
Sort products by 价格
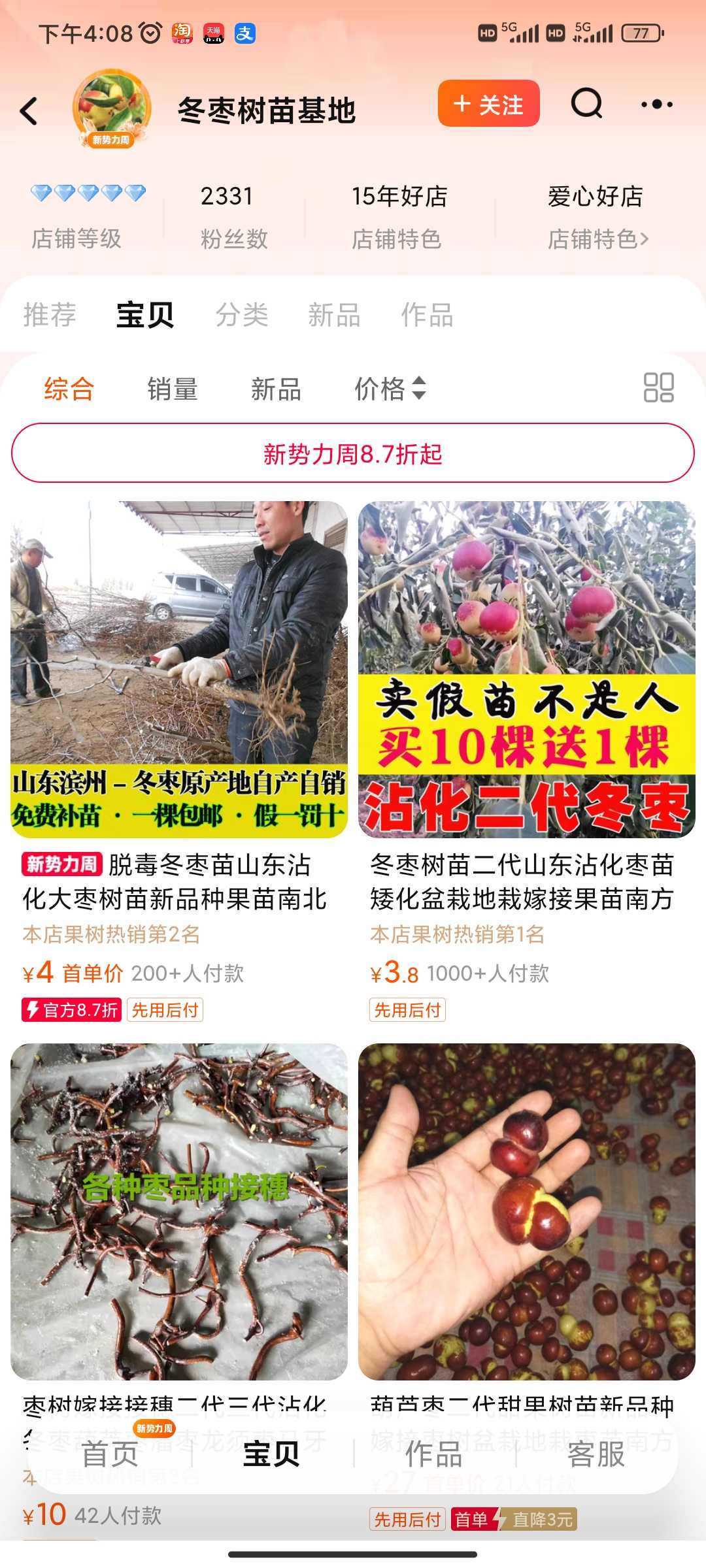click(x=390, y=389)
